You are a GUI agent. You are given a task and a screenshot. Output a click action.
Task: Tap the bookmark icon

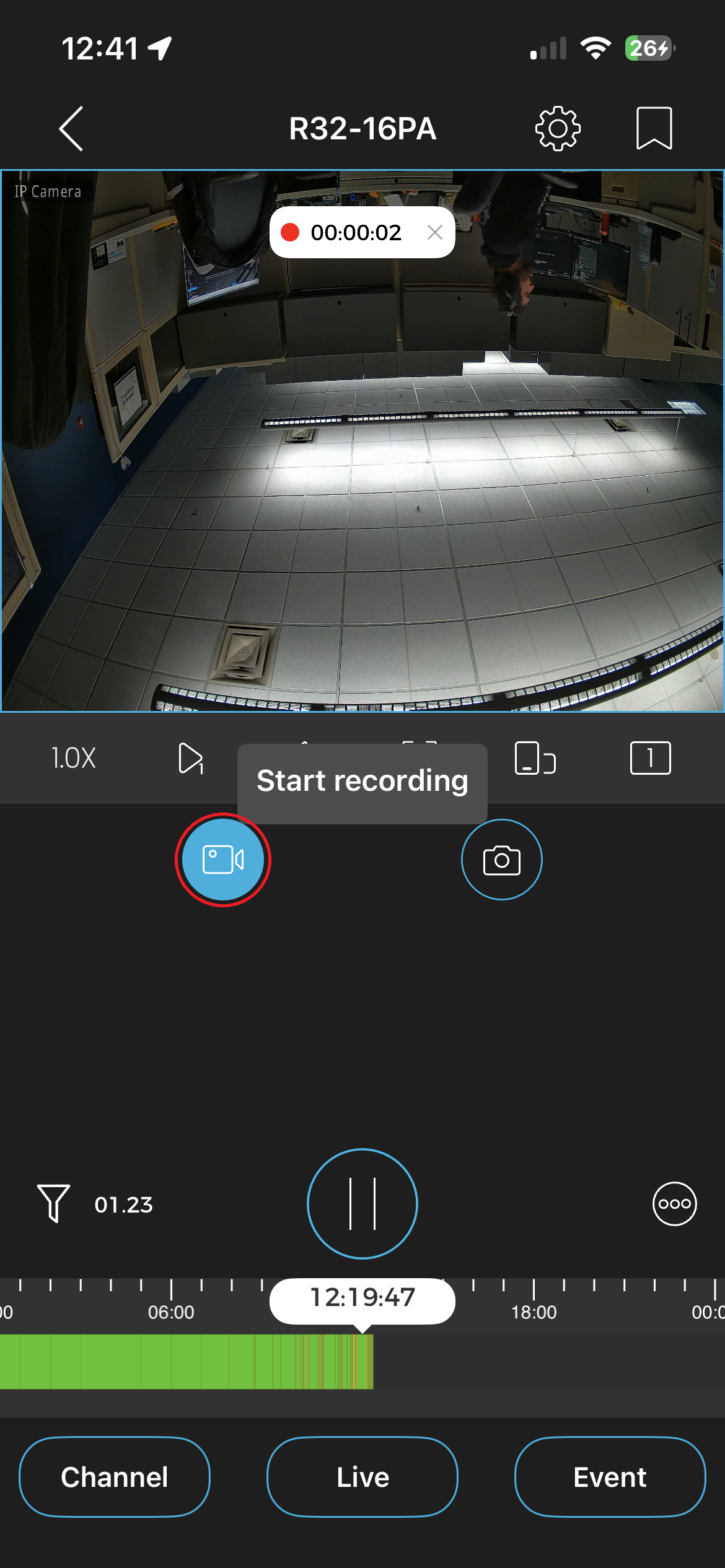point(654,128)
